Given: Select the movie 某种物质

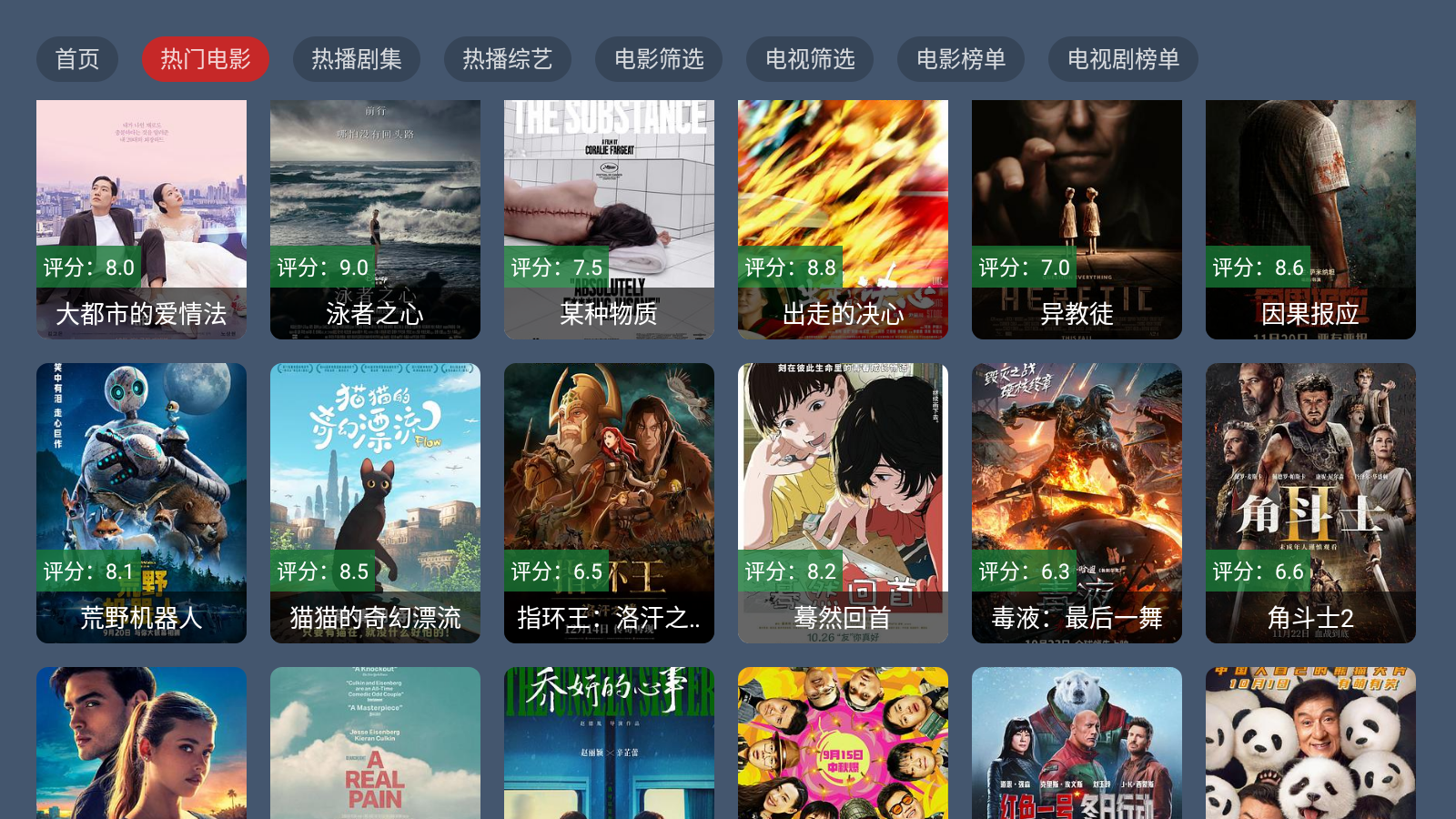Looking at the screenshot, I should pos(609,218).
